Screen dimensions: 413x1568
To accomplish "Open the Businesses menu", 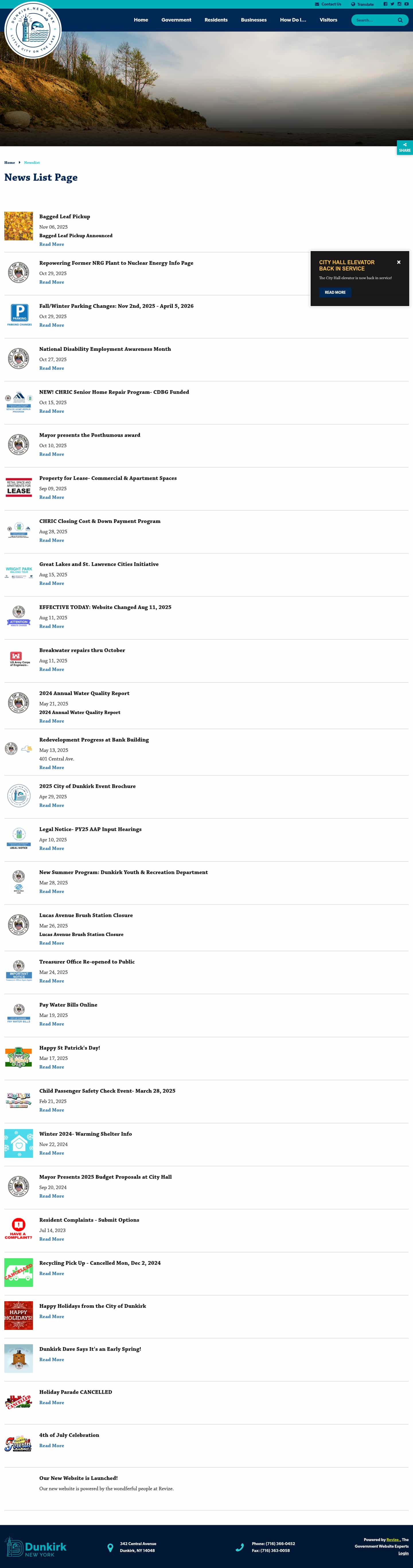I will [x=254, y=20].
